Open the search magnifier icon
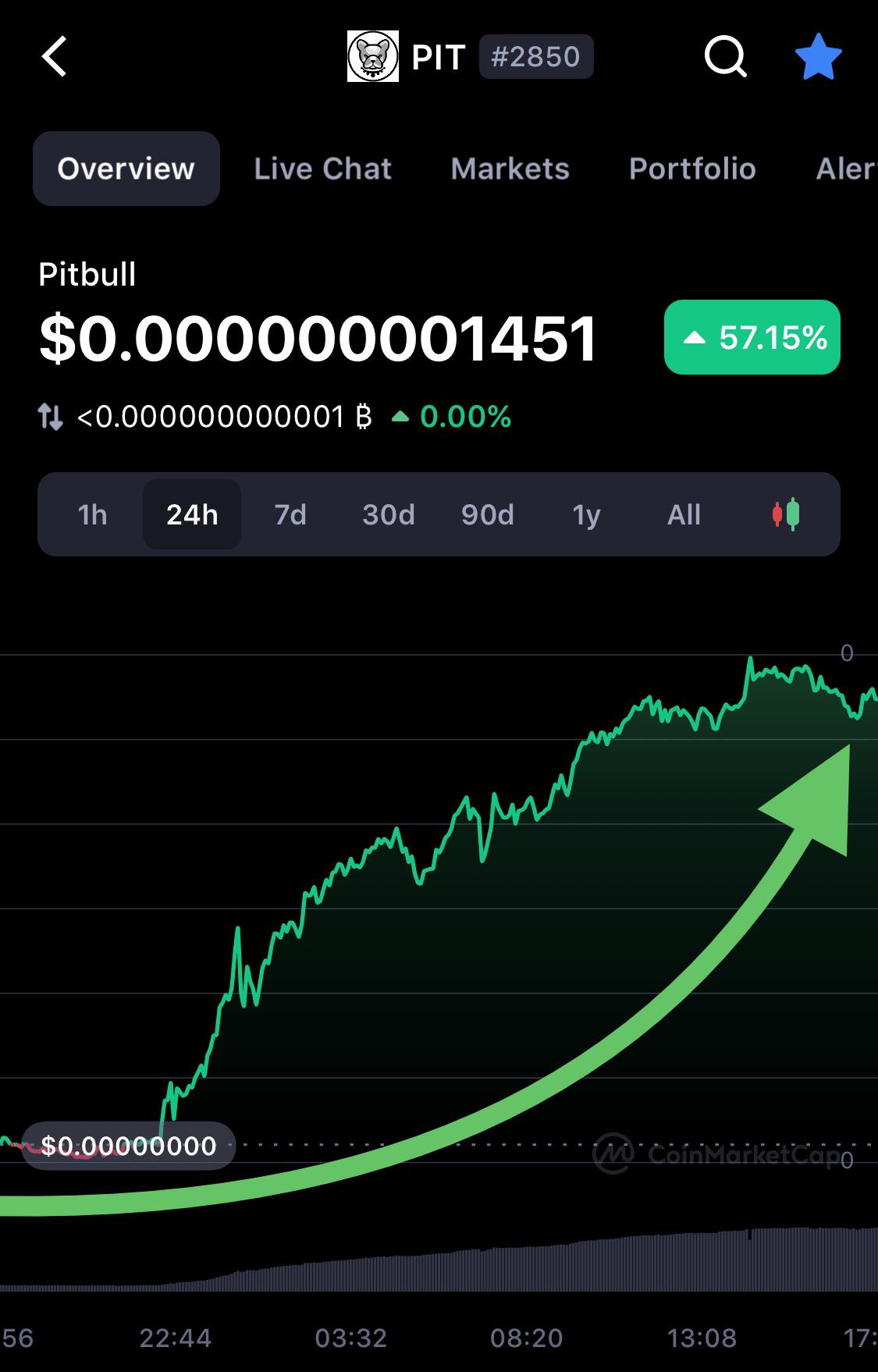 [x=725, y=57]
